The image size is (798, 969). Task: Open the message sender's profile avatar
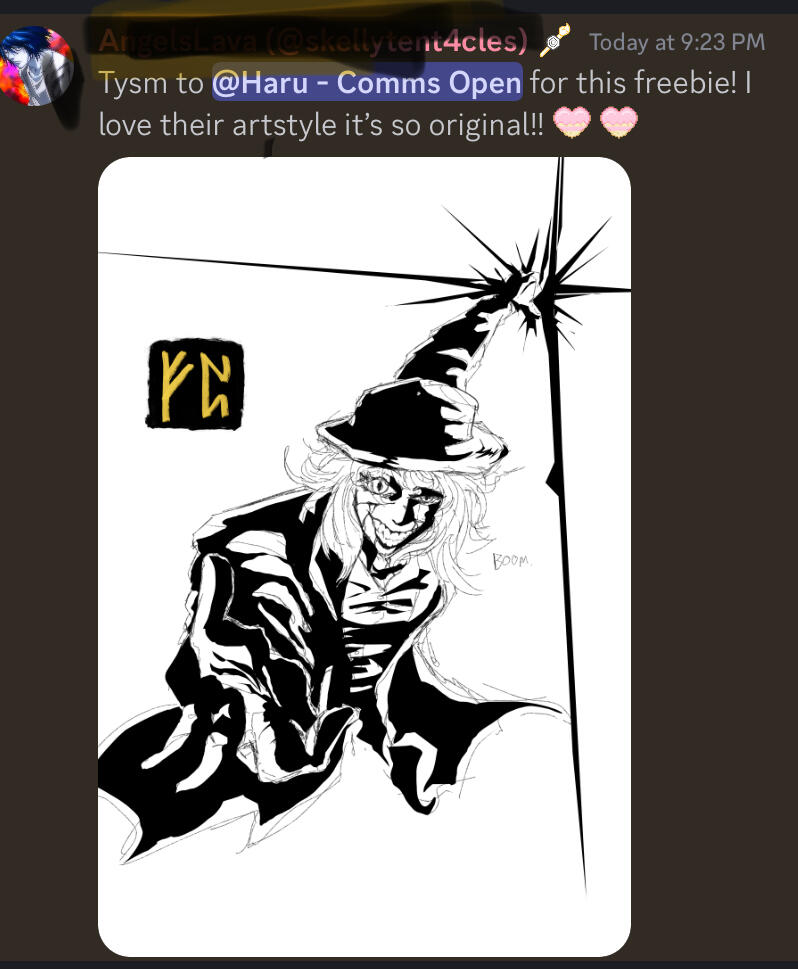click(x=37, y=66)
